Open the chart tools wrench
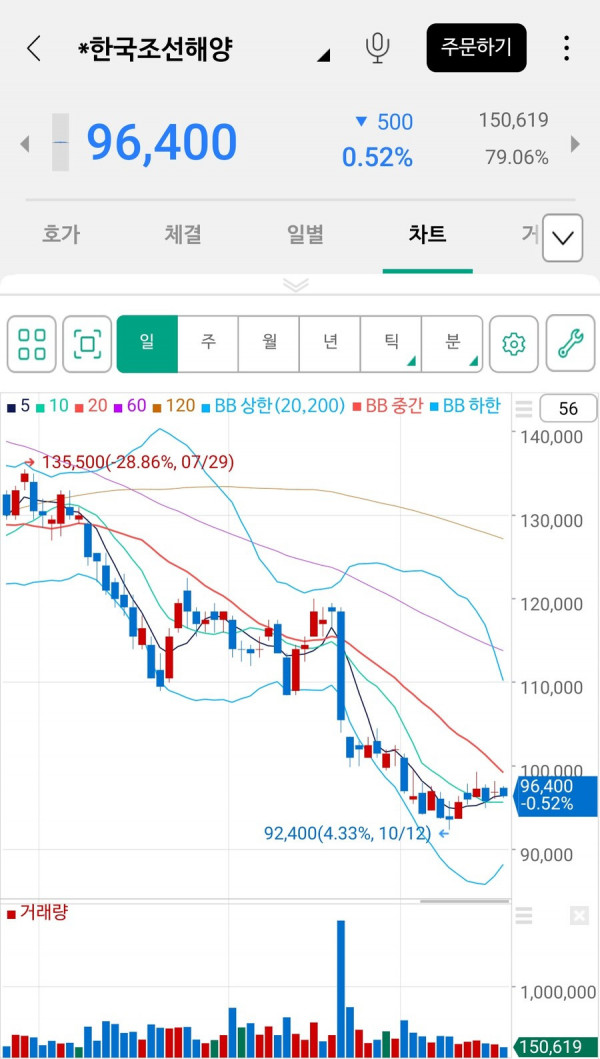 570,344
